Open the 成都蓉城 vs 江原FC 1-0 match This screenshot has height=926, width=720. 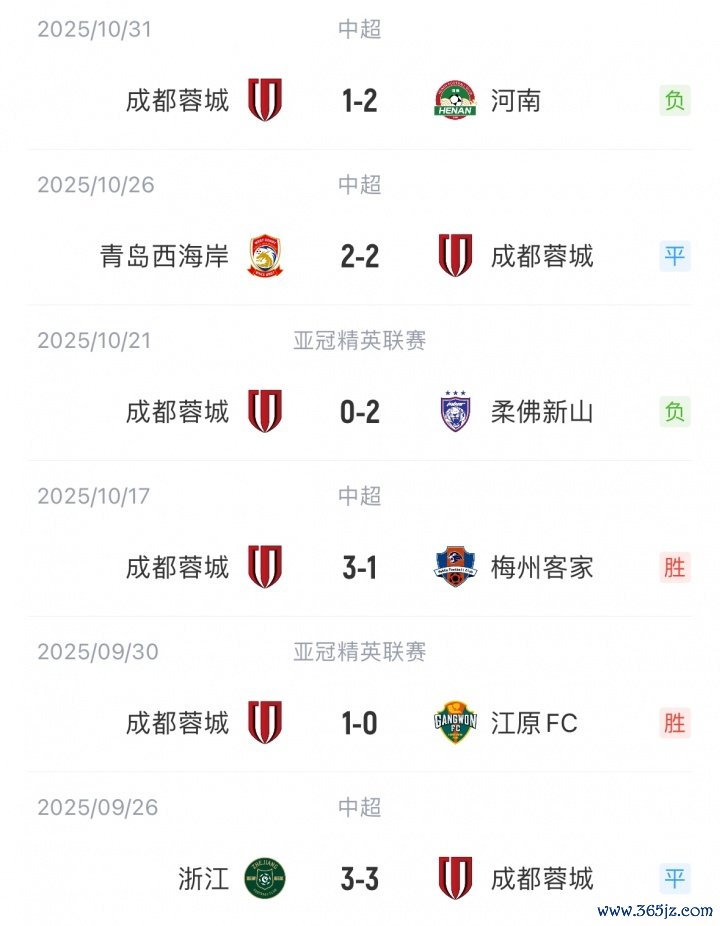[x=360, y=723]
